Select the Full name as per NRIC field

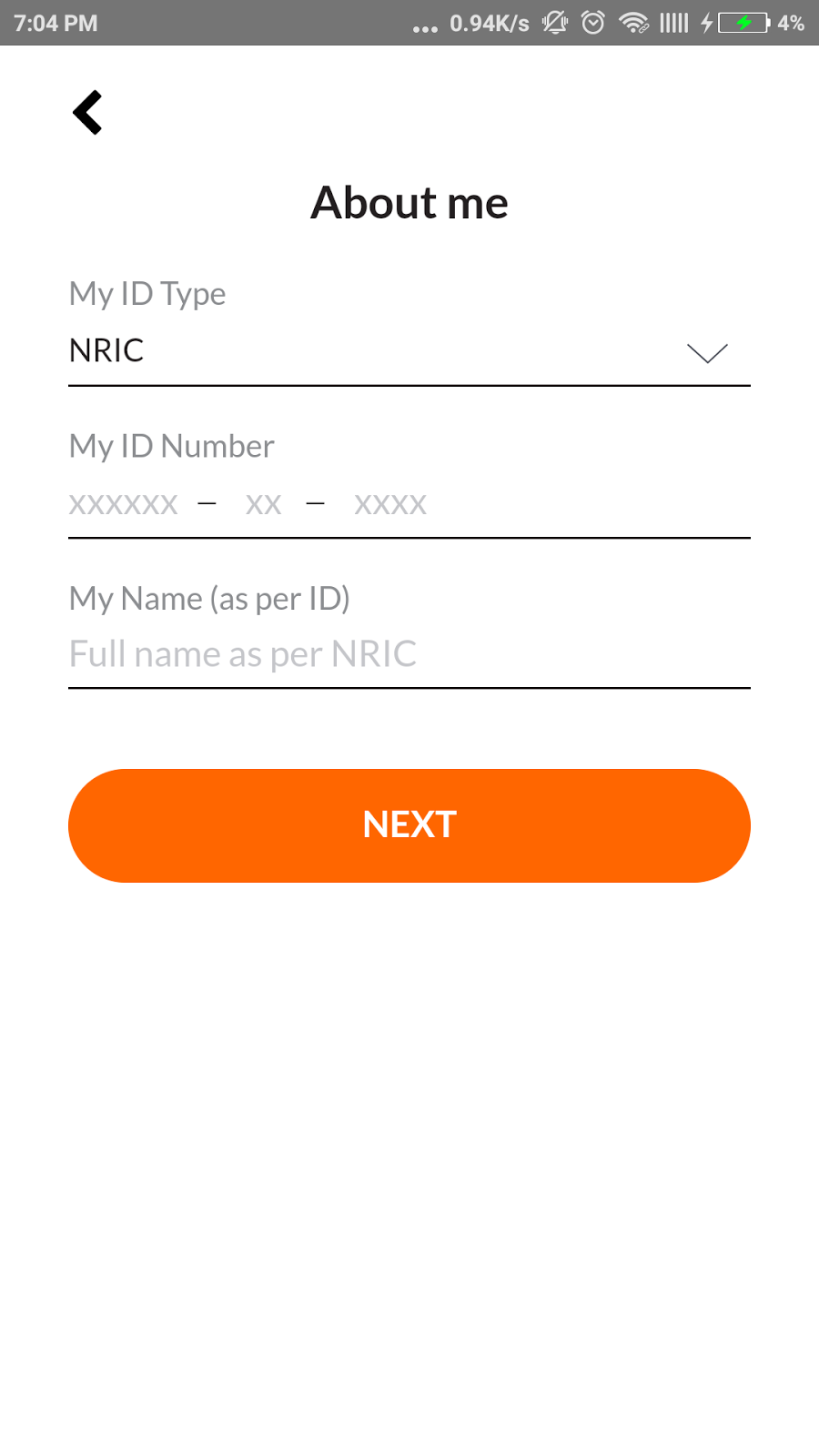[x=409, y=654]
